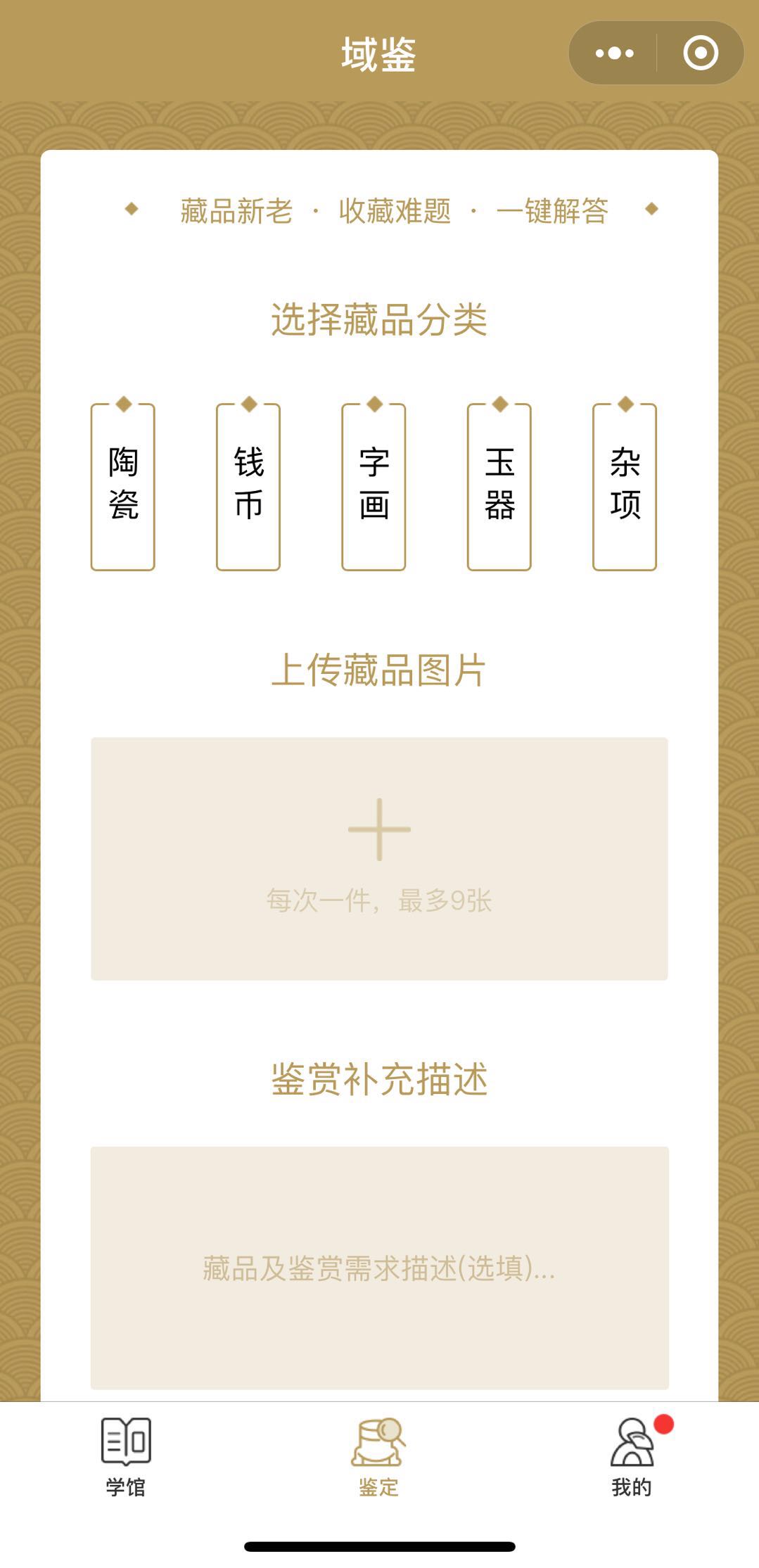The width and height of the screenshot is (759, 1568).
Task: Select the 陶瓷 category
Action: (123, 486)
